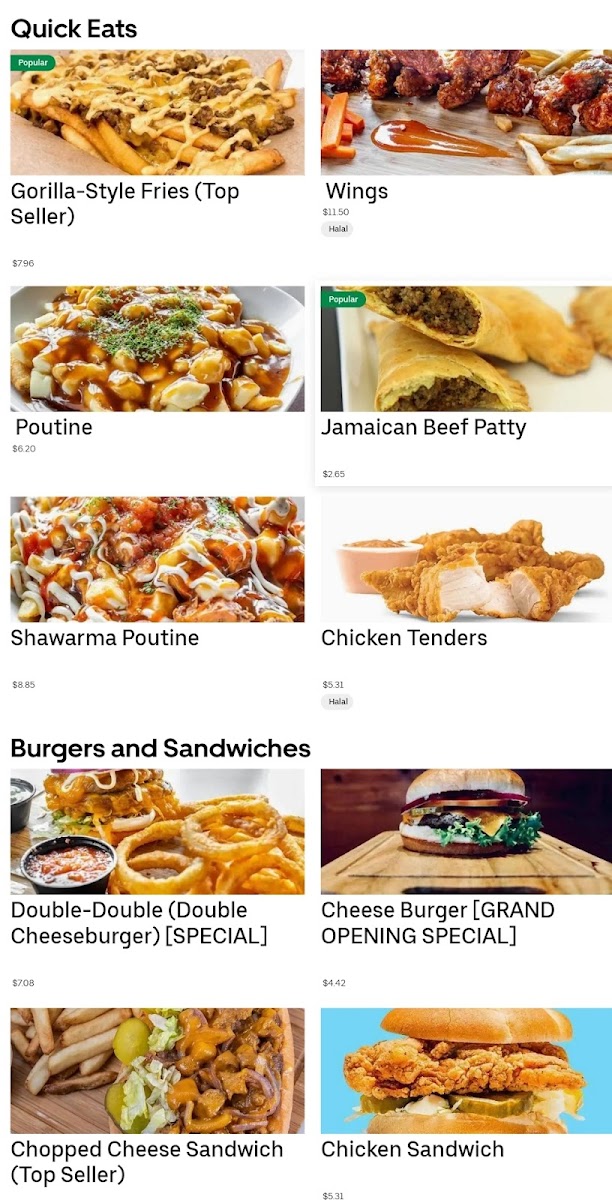Open Jamaican Beef Patty item
The height and width of the screenshot is (1200, 612).
(466, 349)
